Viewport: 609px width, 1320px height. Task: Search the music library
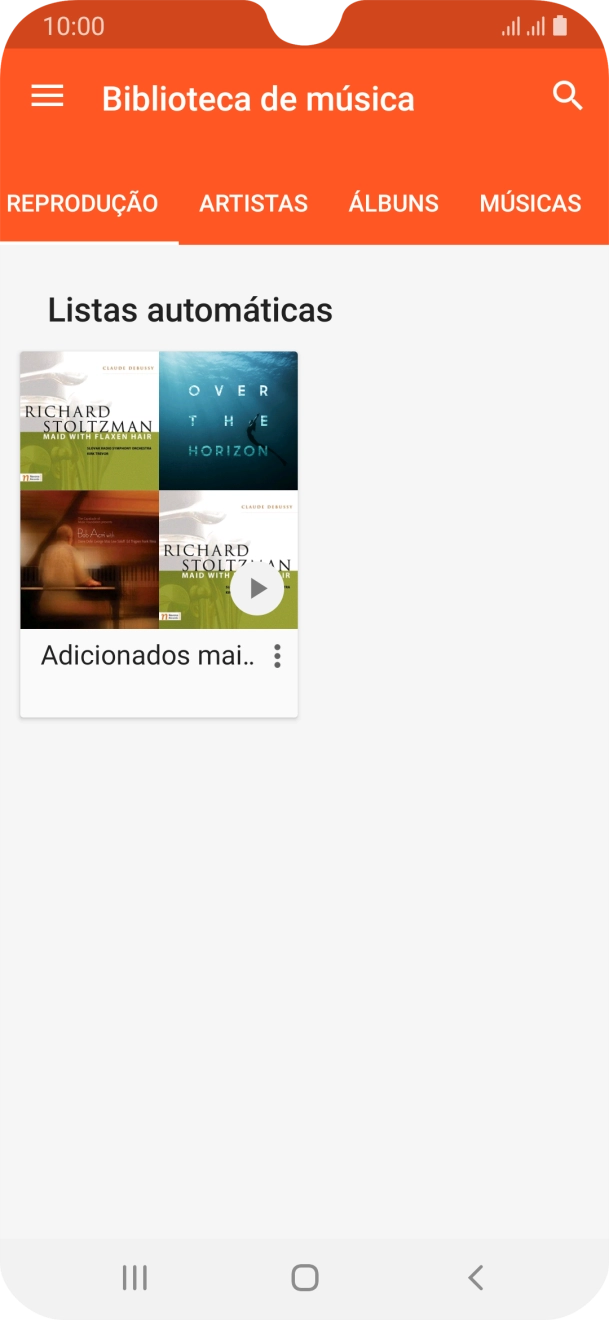click(567, 96)
